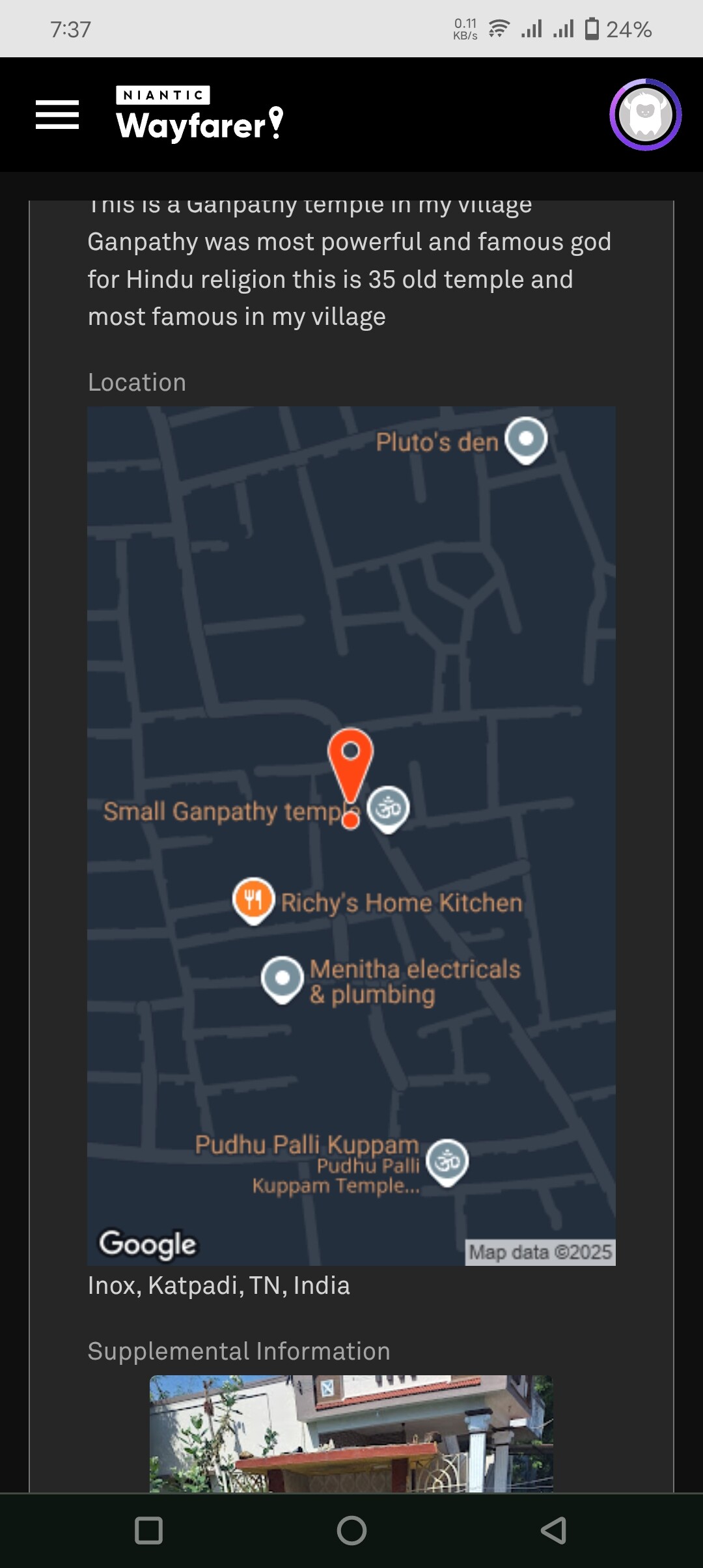Tap the Niantic Wayfarer logo
The height and width of the screenshot is (1568, 703).
pyautogui.click(x=199, y=115)
